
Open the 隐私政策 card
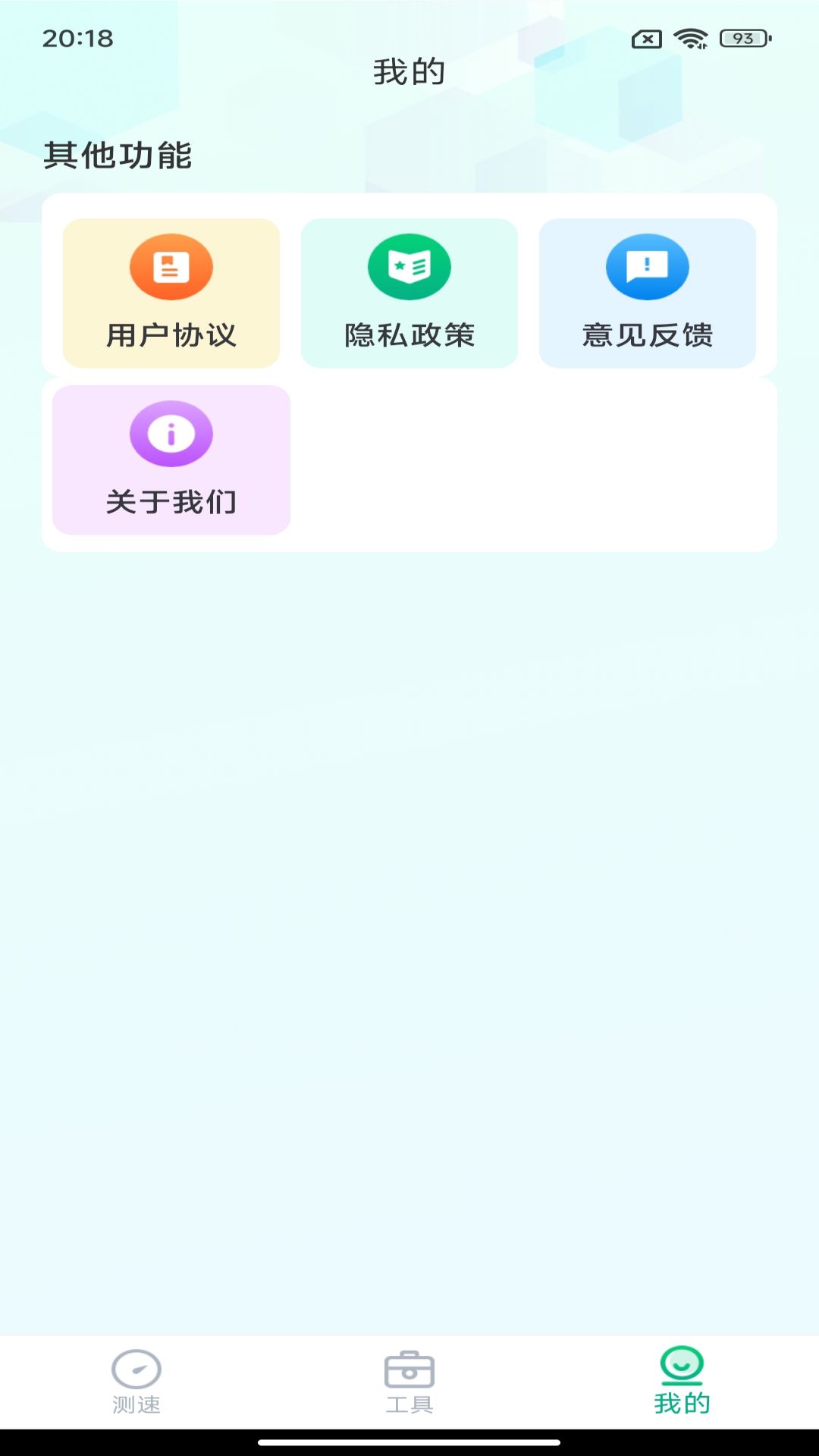coord(409,292)
